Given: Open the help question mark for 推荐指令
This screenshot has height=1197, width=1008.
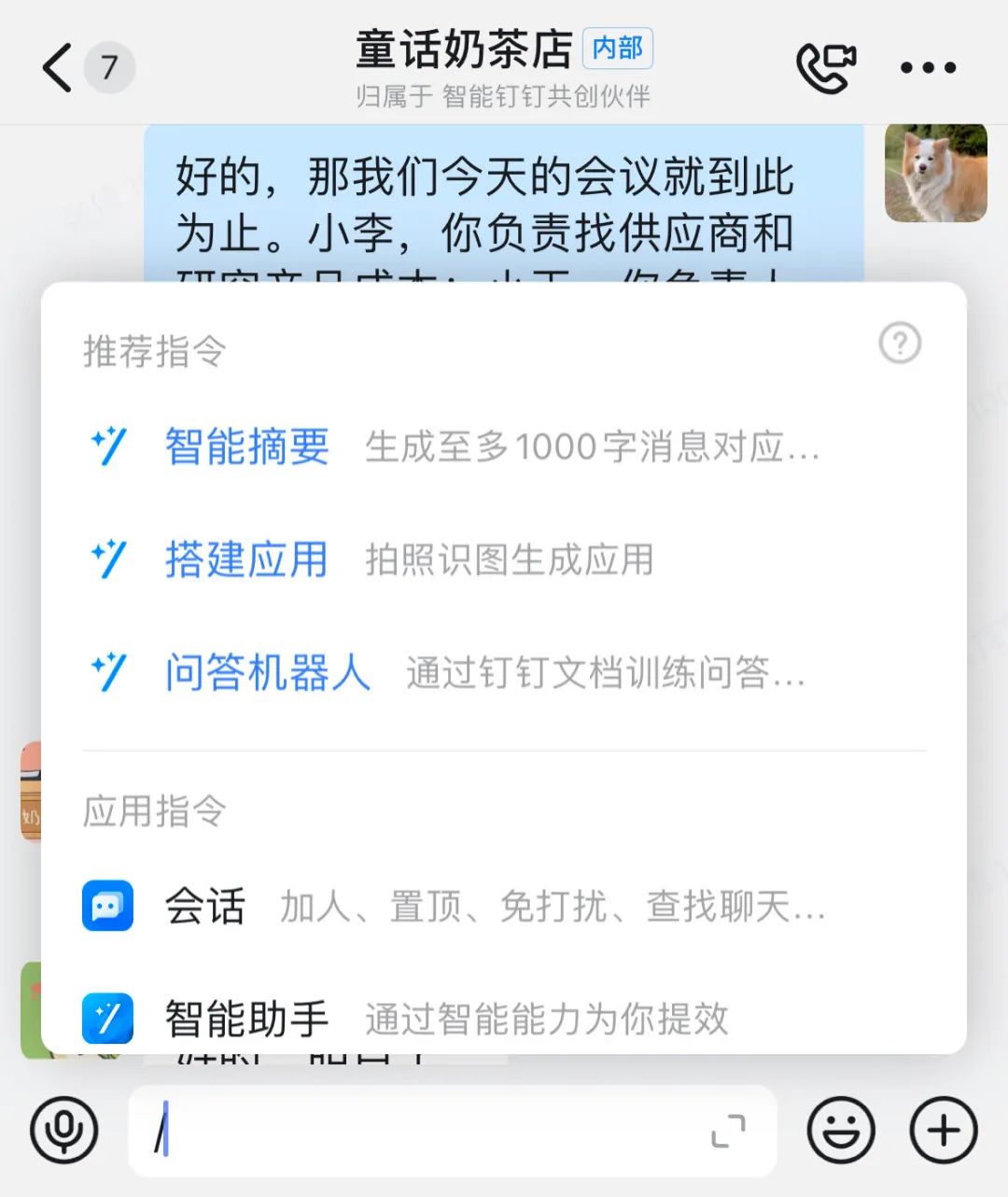Looking at the screenshot, I should coord(899,344).
